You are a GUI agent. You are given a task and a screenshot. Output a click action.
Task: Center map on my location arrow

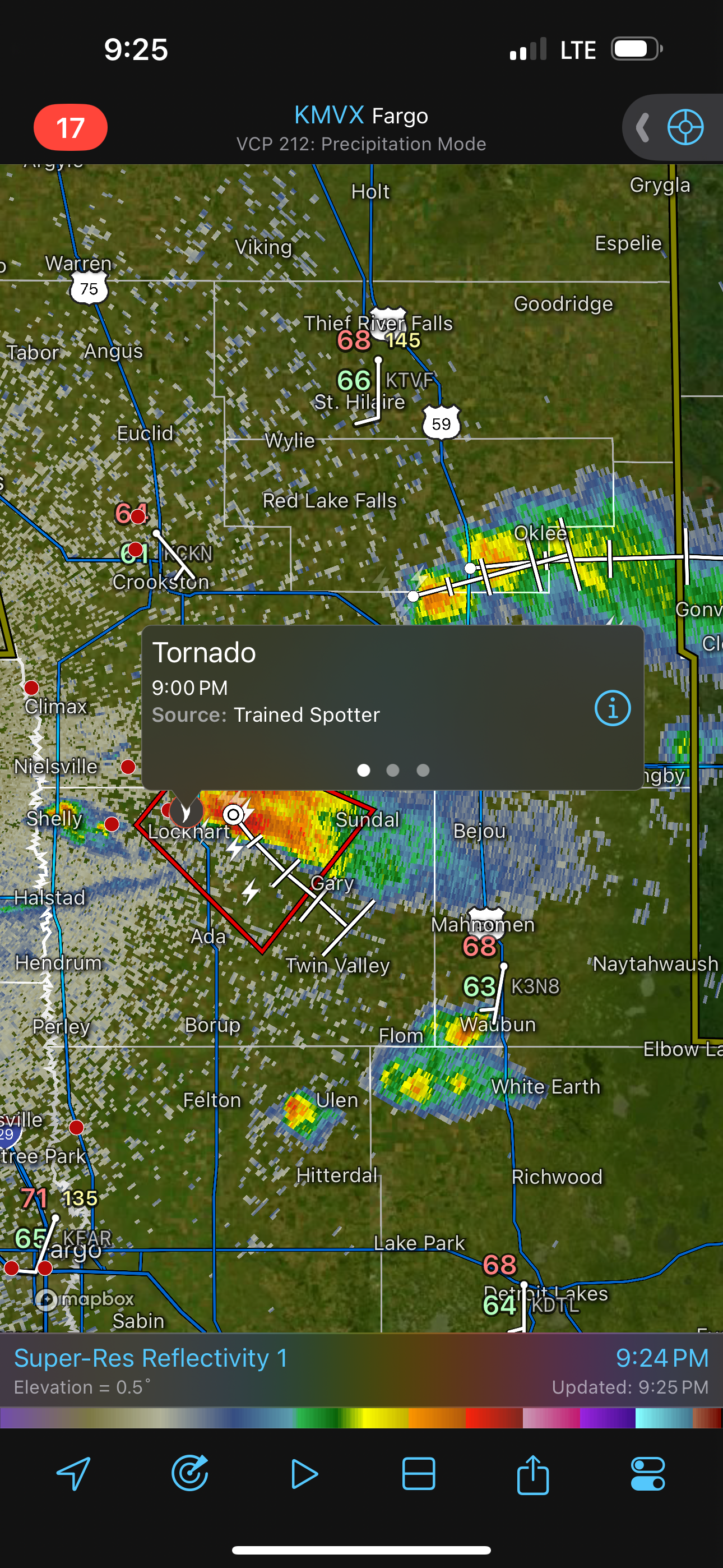pos(73,1474)
